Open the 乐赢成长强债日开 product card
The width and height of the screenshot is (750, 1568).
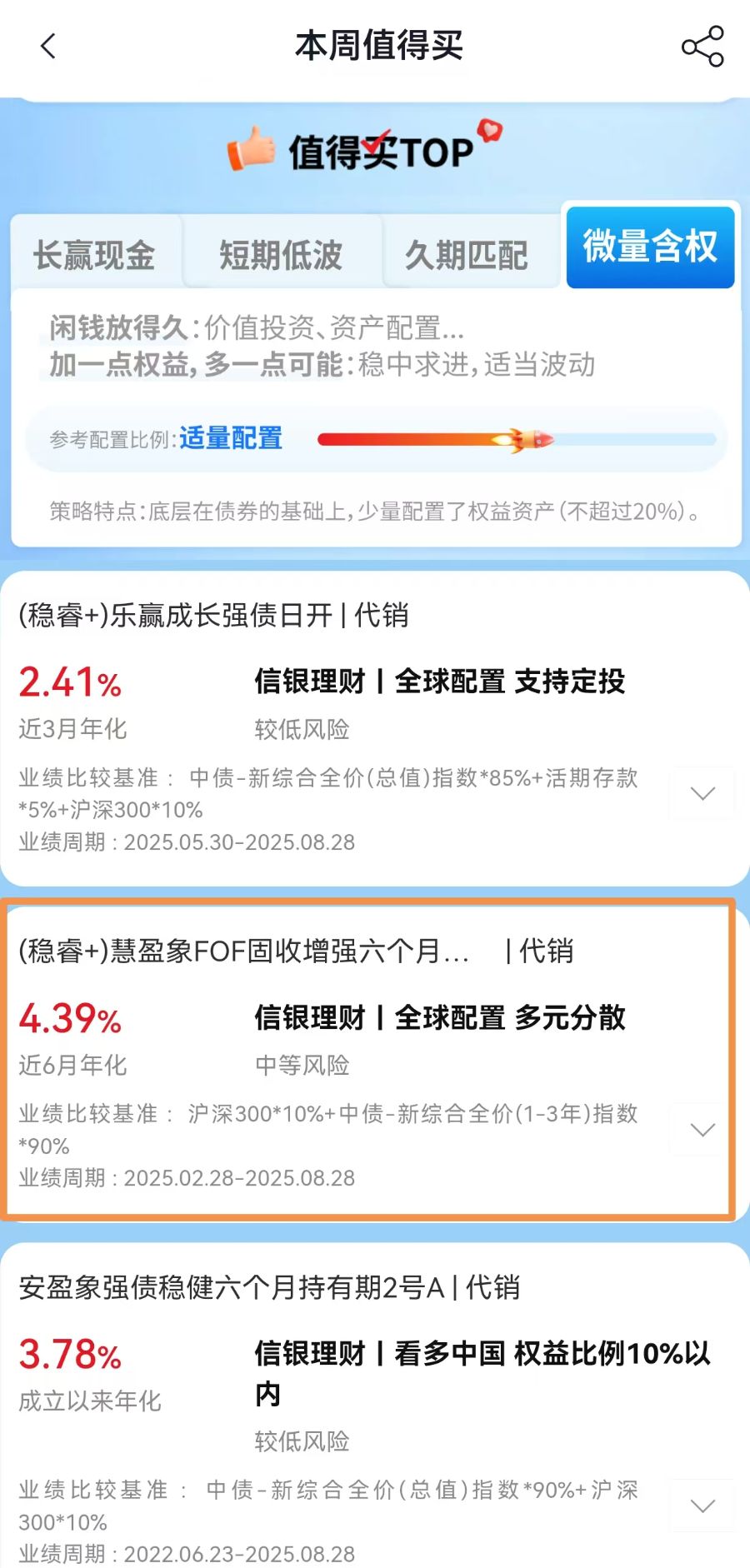(213, 616)
